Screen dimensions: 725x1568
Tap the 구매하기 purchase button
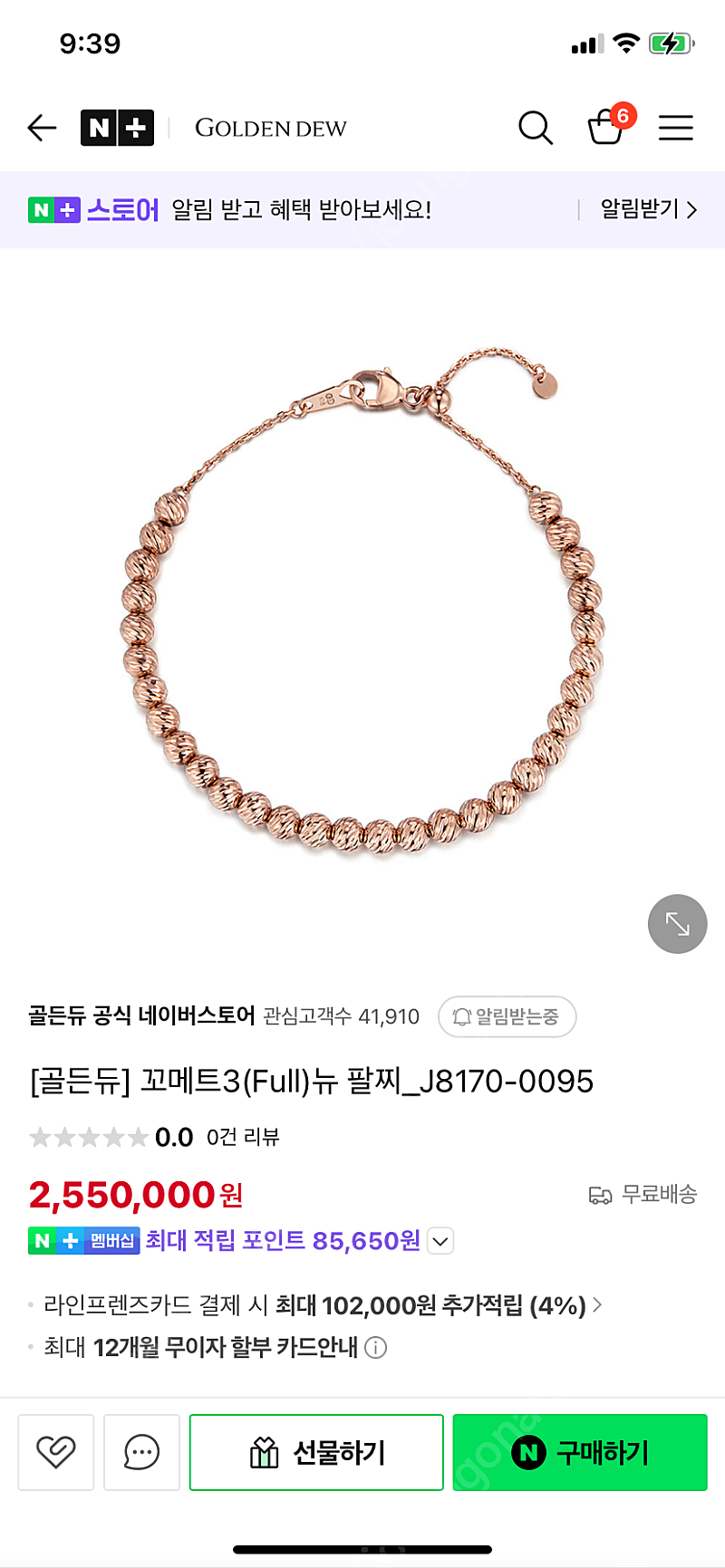pyautogui.click(x=580, y=1452)
